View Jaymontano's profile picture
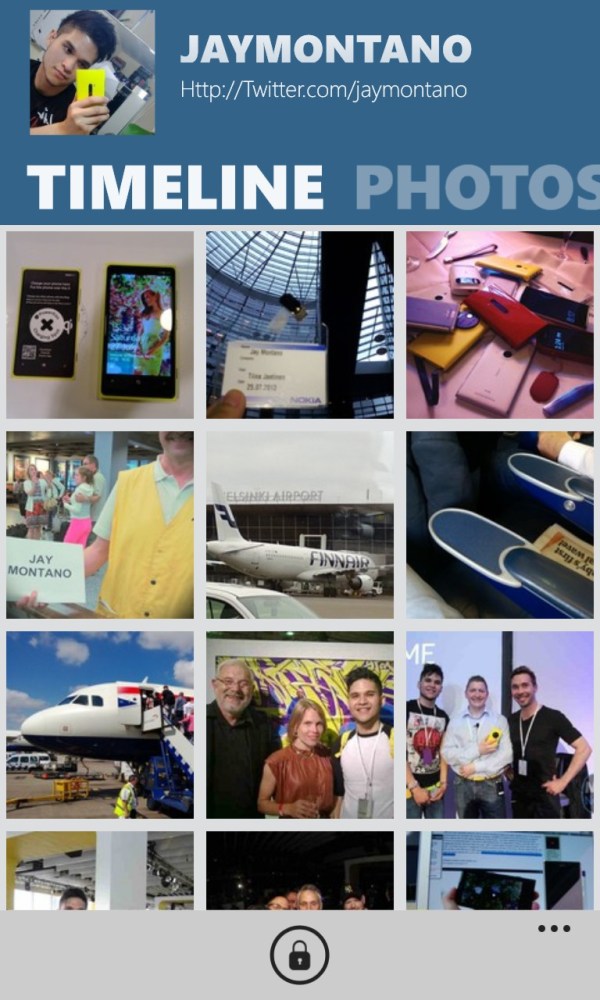This screenshot has width=600, height=1000. click(x=92, y=72)
